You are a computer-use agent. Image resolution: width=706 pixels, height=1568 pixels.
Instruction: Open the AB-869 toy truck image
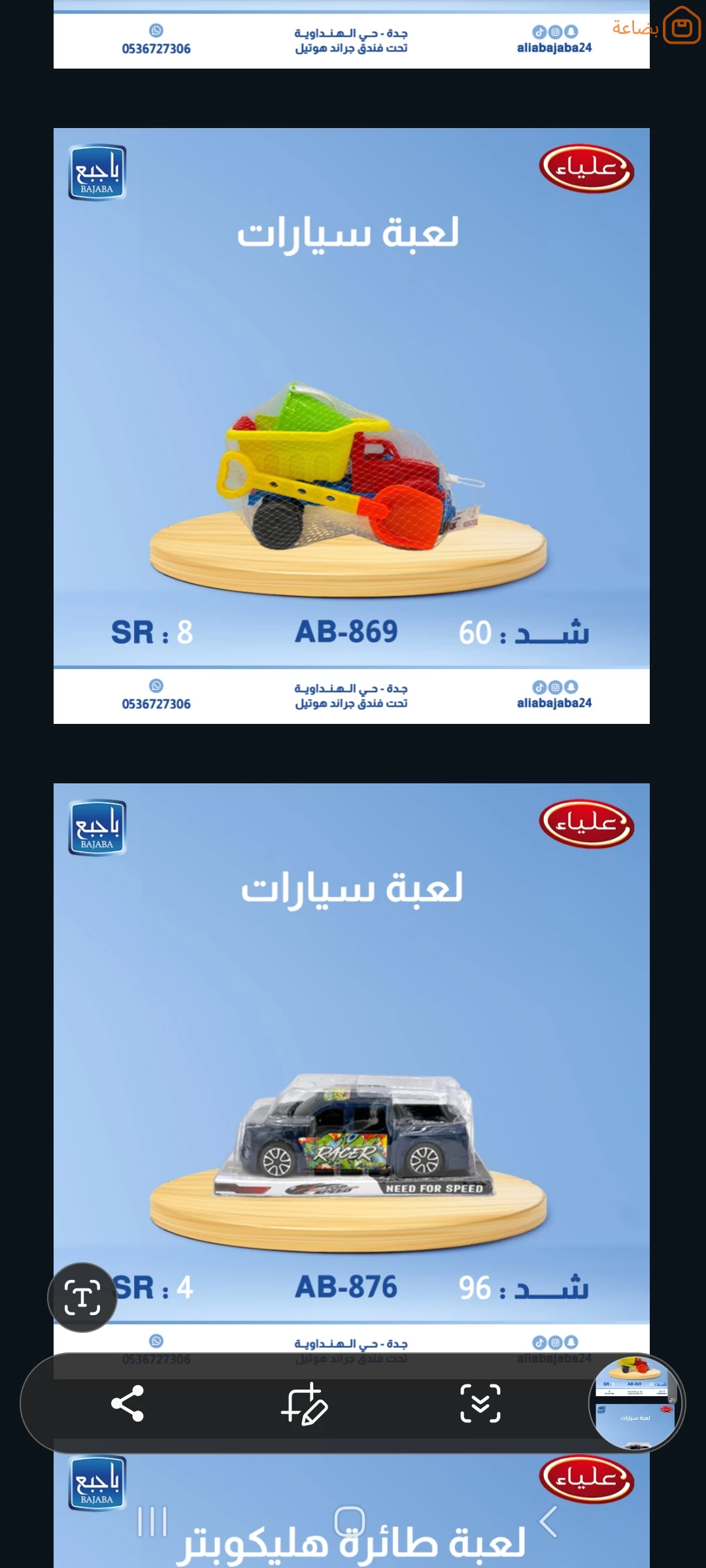click(x=352, y=426)
